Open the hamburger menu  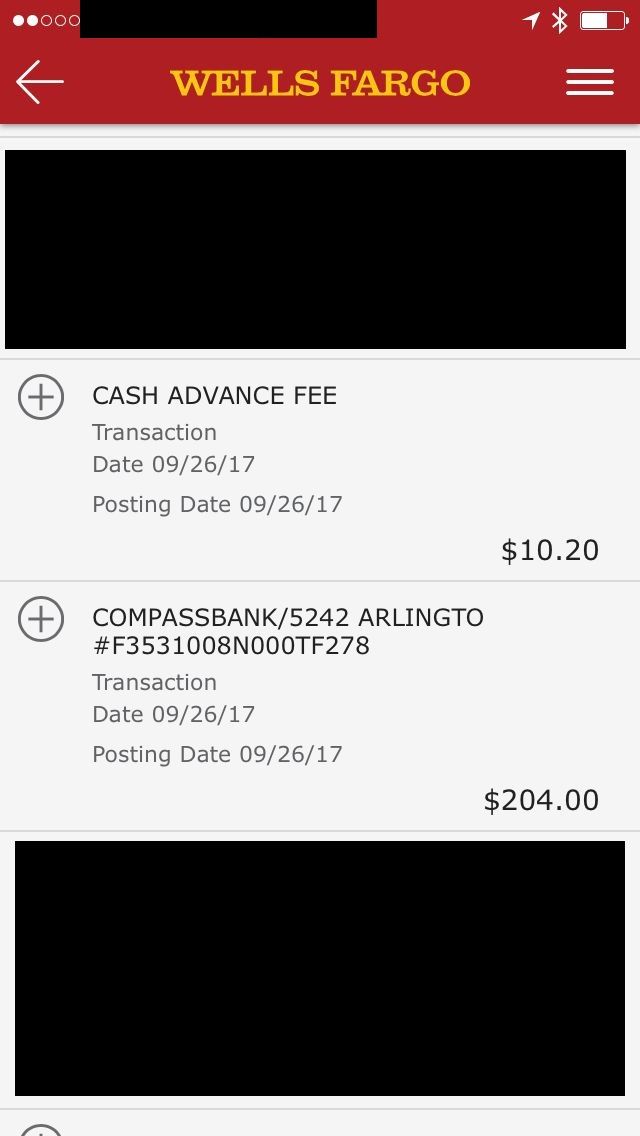point(590,82)
